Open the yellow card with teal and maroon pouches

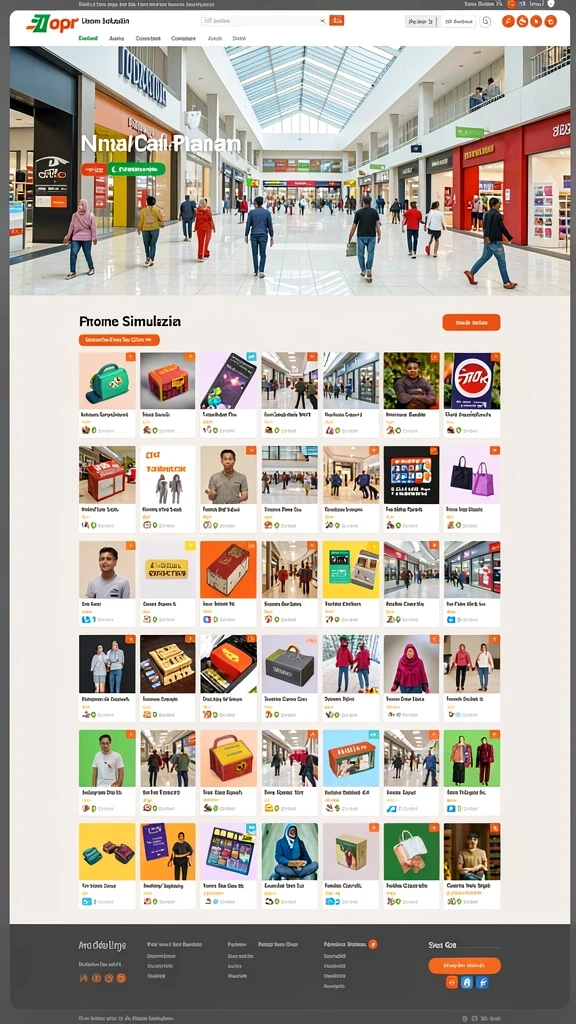click(x=107, y=865)
